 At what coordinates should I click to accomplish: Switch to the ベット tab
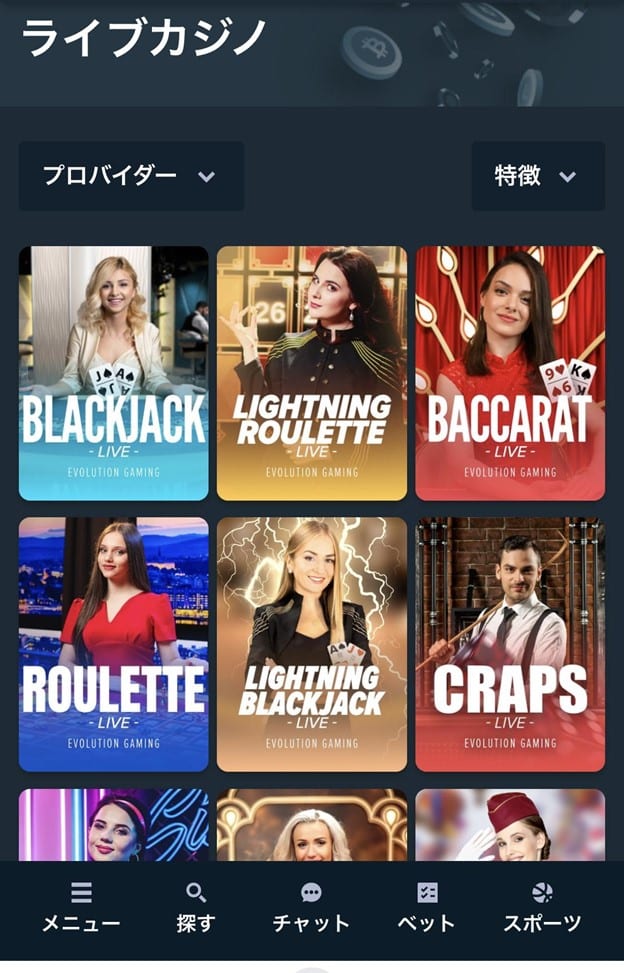coord(427,908)
